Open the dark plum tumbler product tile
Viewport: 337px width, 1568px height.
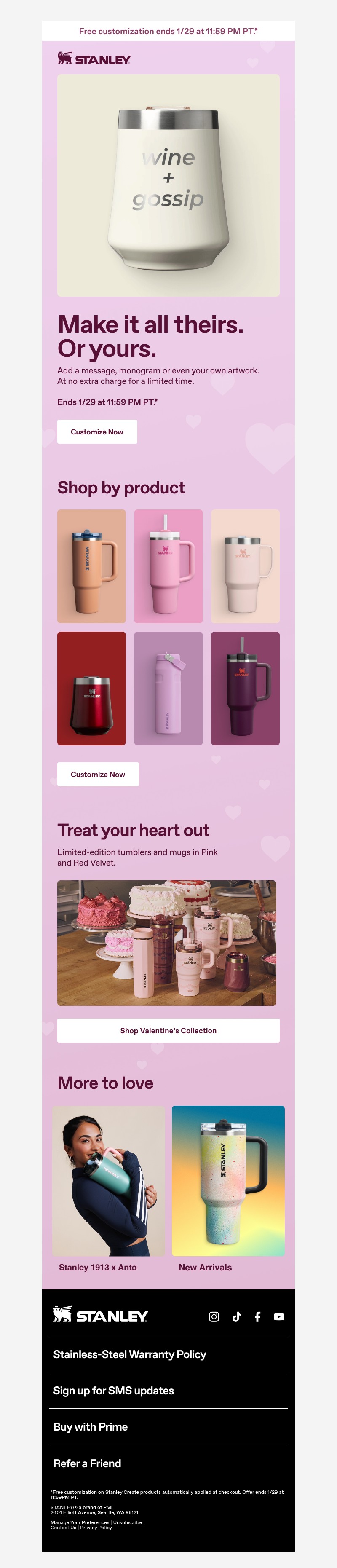pyautogui.click(x=245, y=688)
